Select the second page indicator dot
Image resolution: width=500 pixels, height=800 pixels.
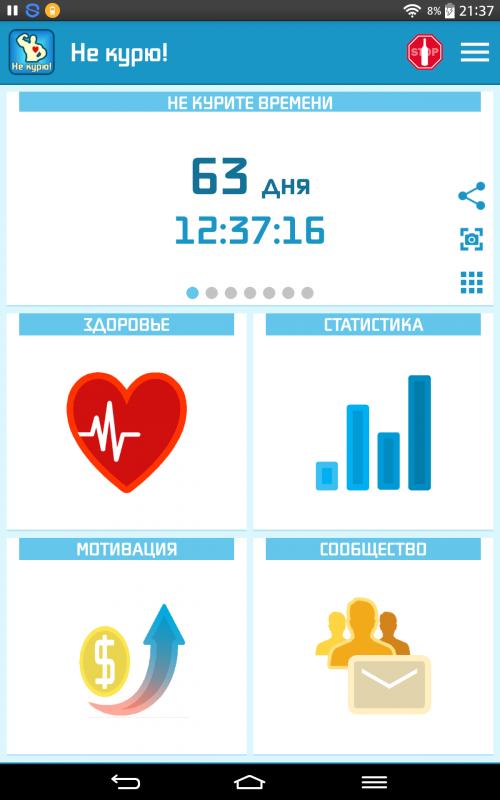[211, 293]
